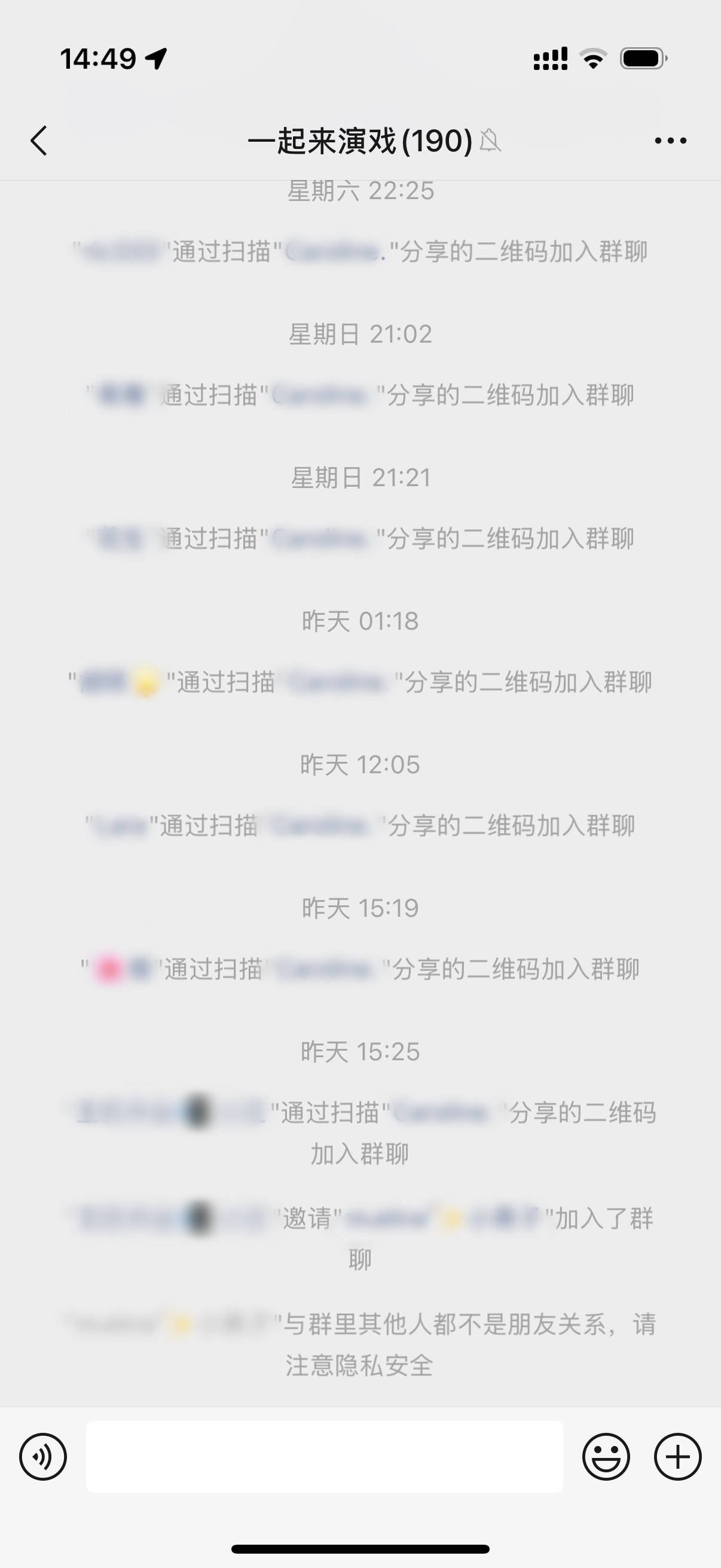Switch to voice message input

point(43,1457)
